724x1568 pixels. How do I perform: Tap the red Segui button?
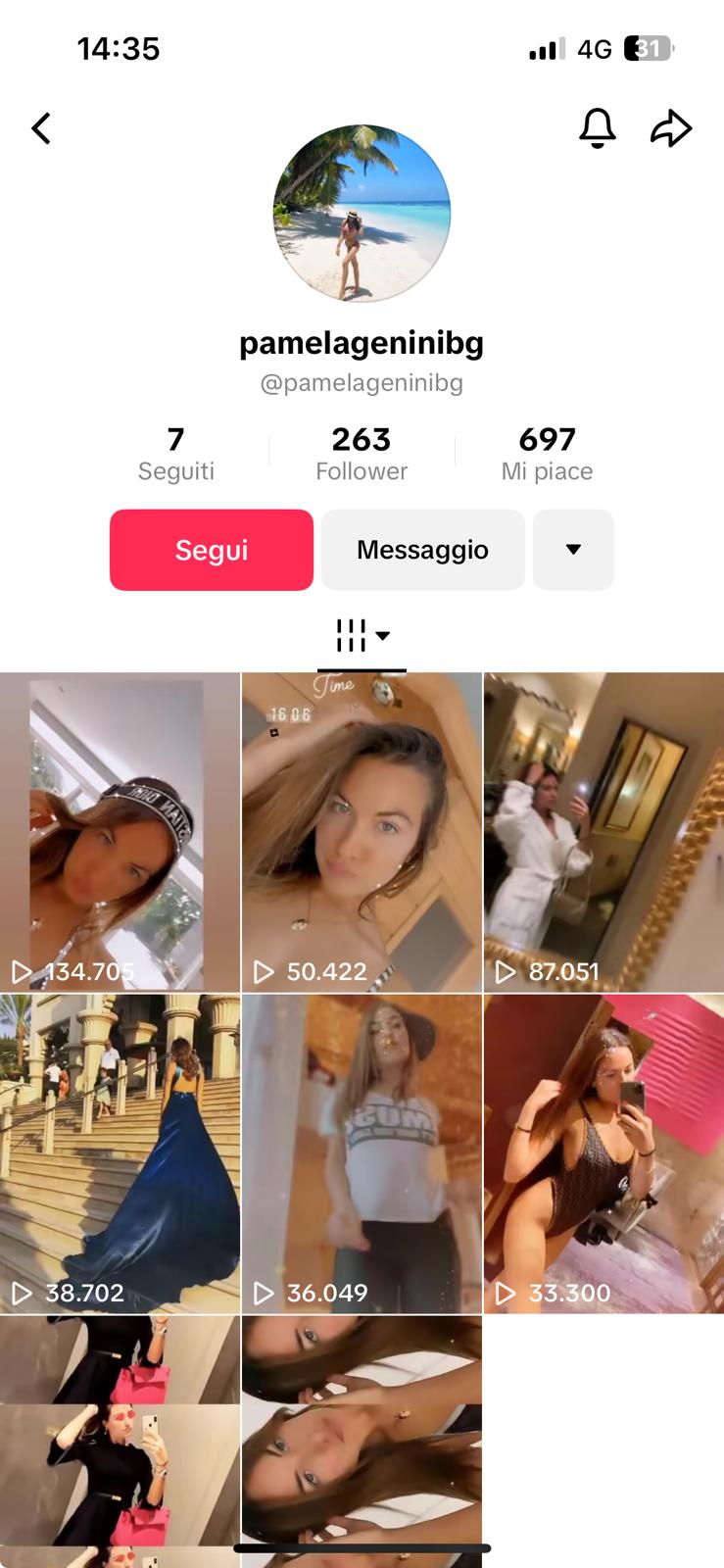pyautogui.click(x=212, y=550)
